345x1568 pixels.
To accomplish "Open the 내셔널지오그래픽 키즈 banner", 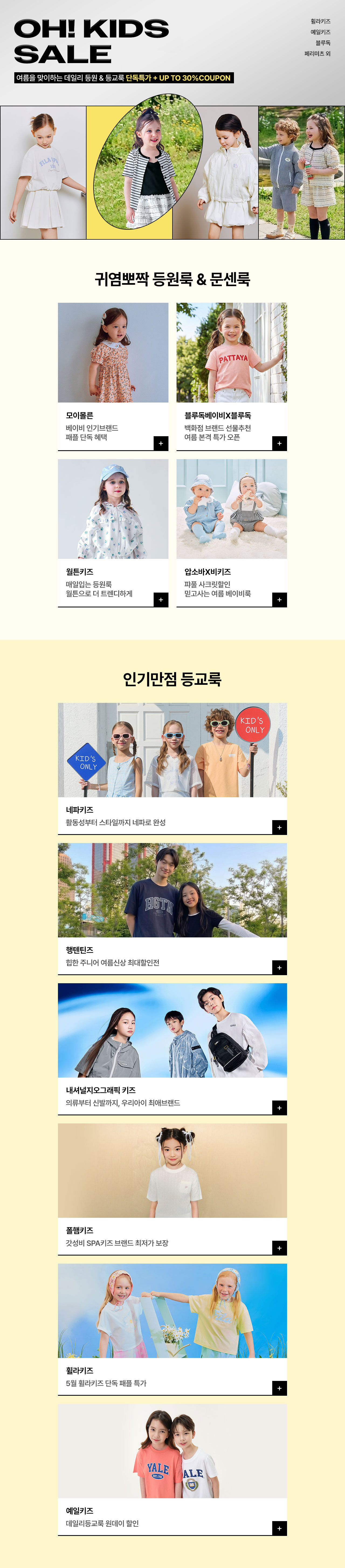I will [172, 1049].
